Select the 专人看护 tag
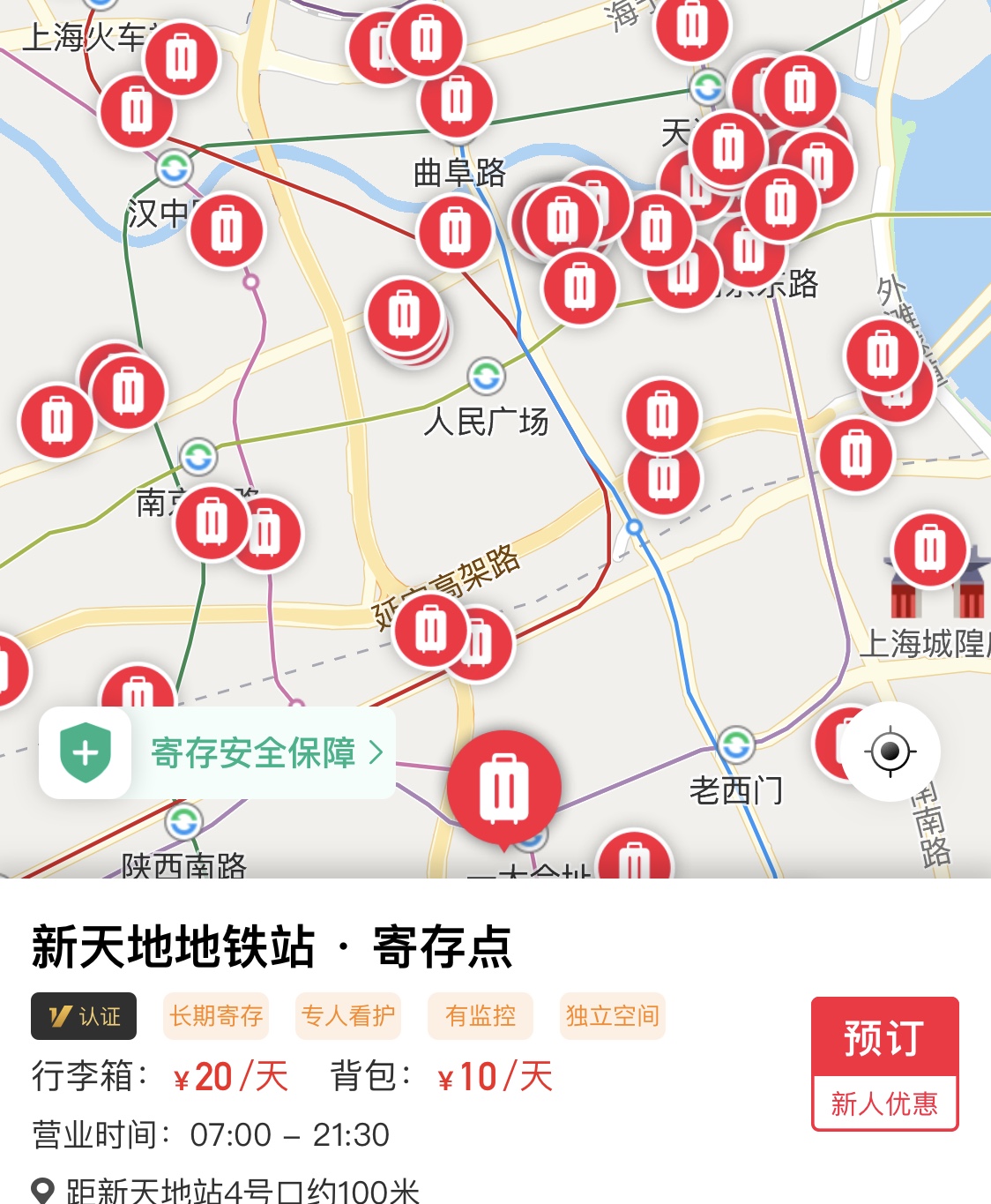 coord(347,1014)
